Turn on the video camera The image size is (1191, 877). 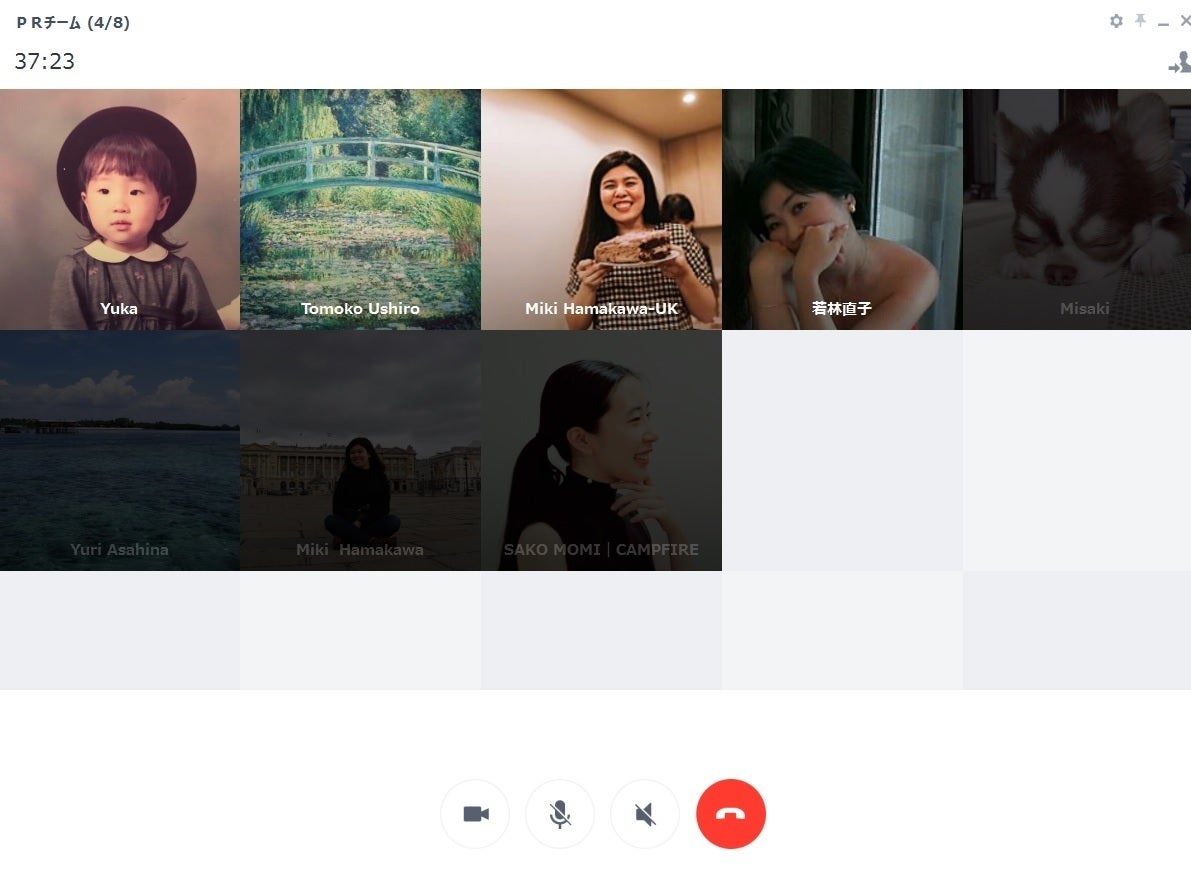(476, 814)
